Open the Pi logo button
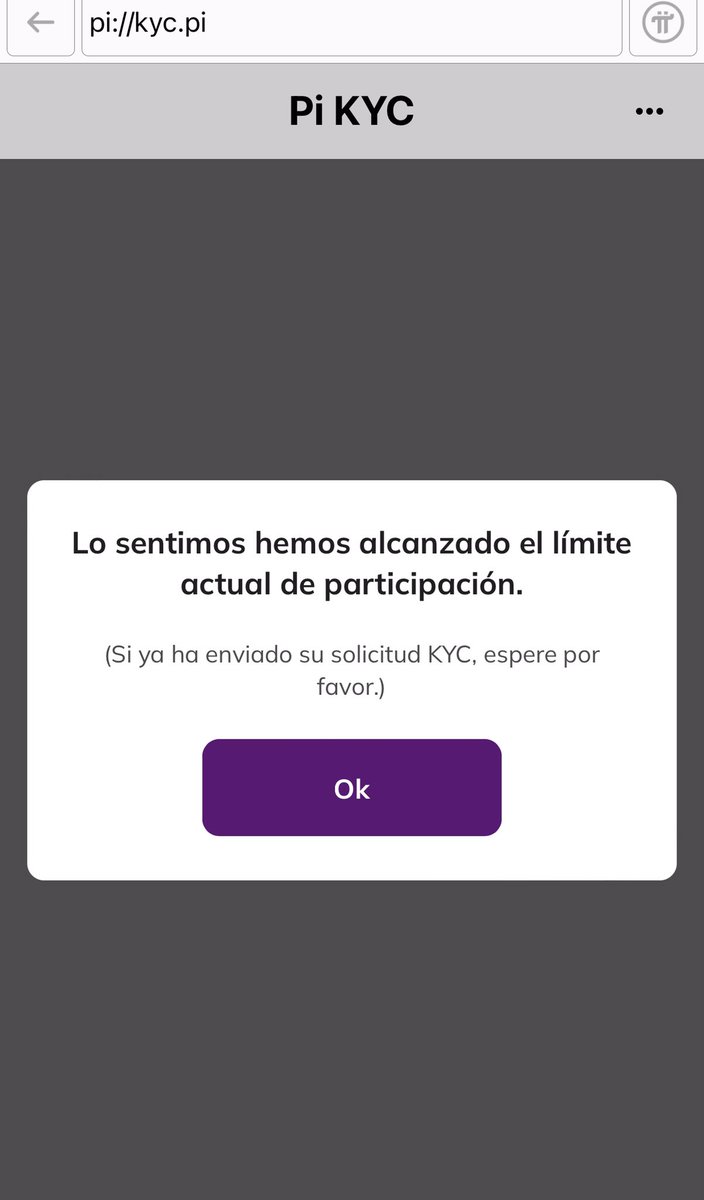704x1200 pixels. point(663,24)
